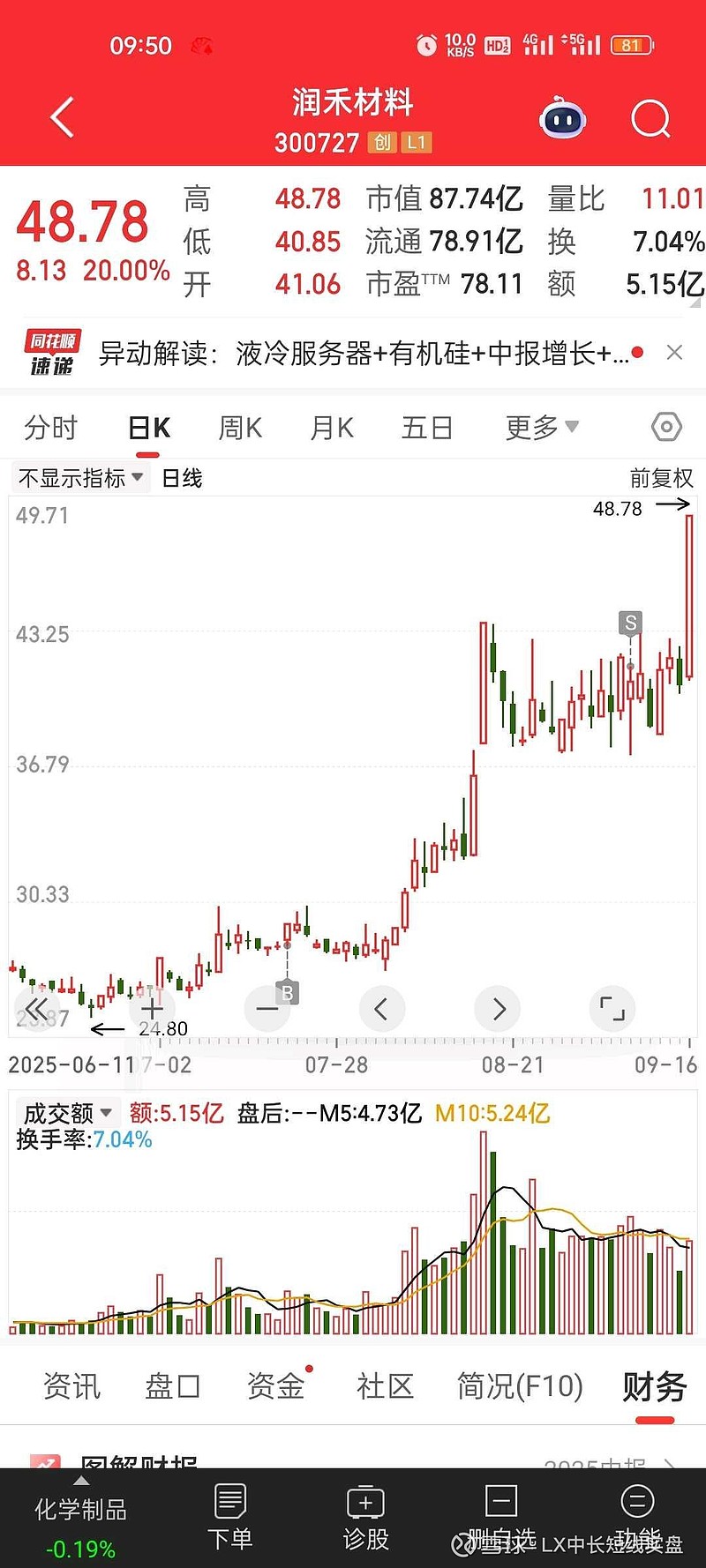Switch to the 周K chart
Viewport: 706px width, 1568px height.
click(x=240, y=428)
